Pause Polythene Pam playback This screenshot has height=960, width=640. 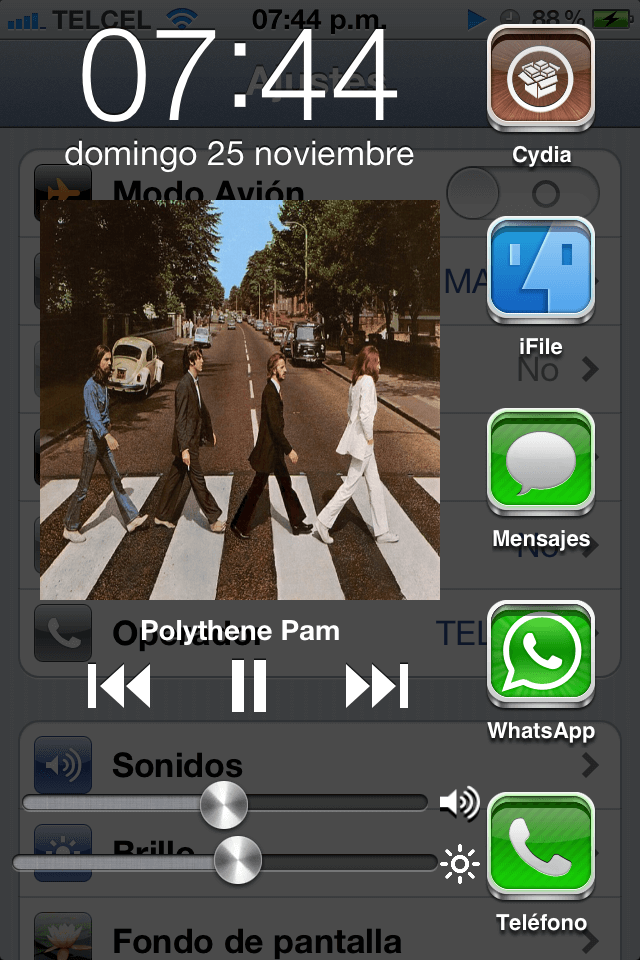pyautogui.click(x=249, y=686)
